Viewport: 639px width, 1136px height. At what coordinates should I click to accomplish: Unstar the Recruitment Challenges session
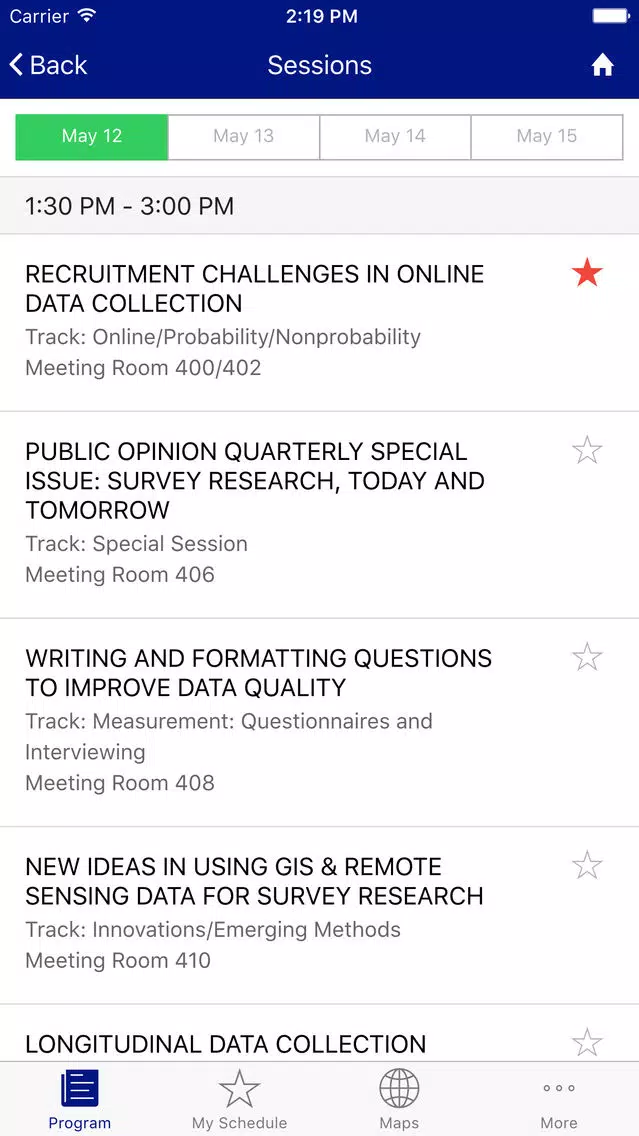tap(587, 274)
